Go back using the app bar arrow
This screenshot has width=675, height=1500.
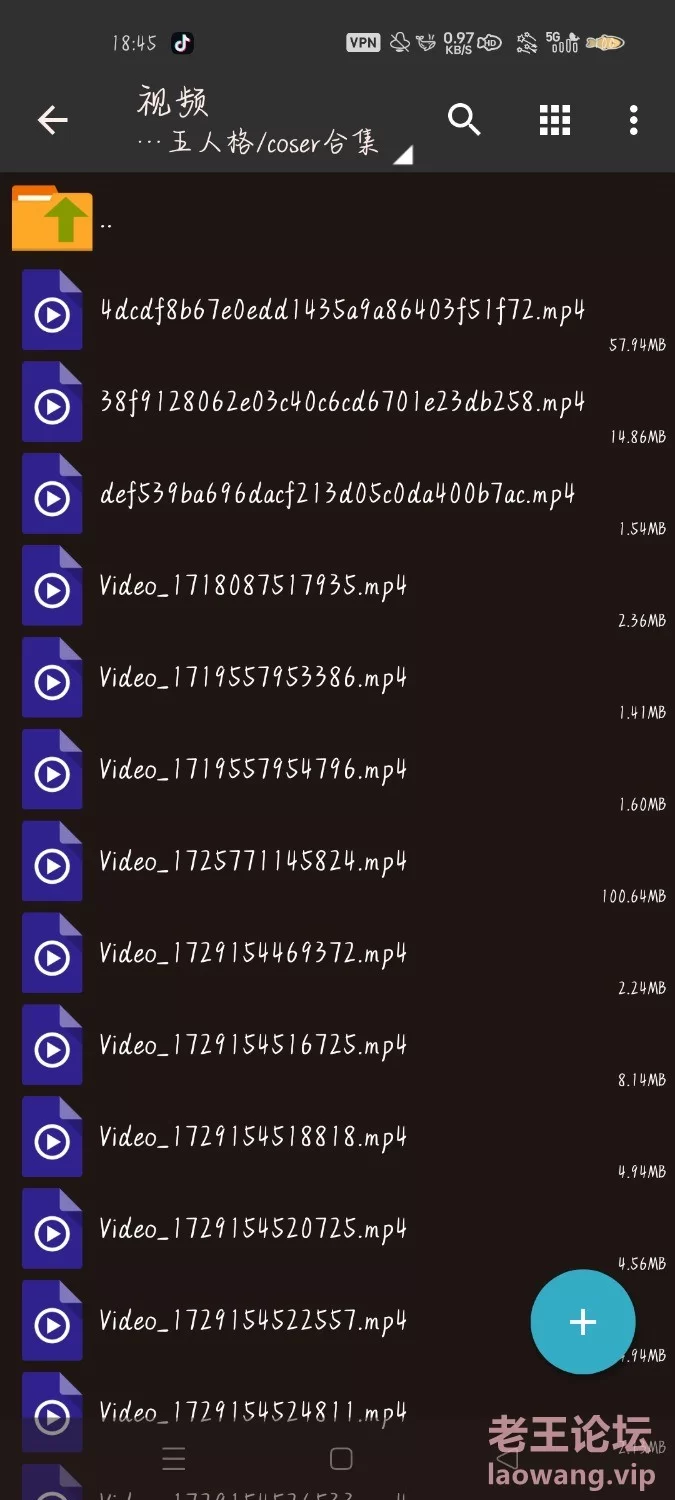52,120
